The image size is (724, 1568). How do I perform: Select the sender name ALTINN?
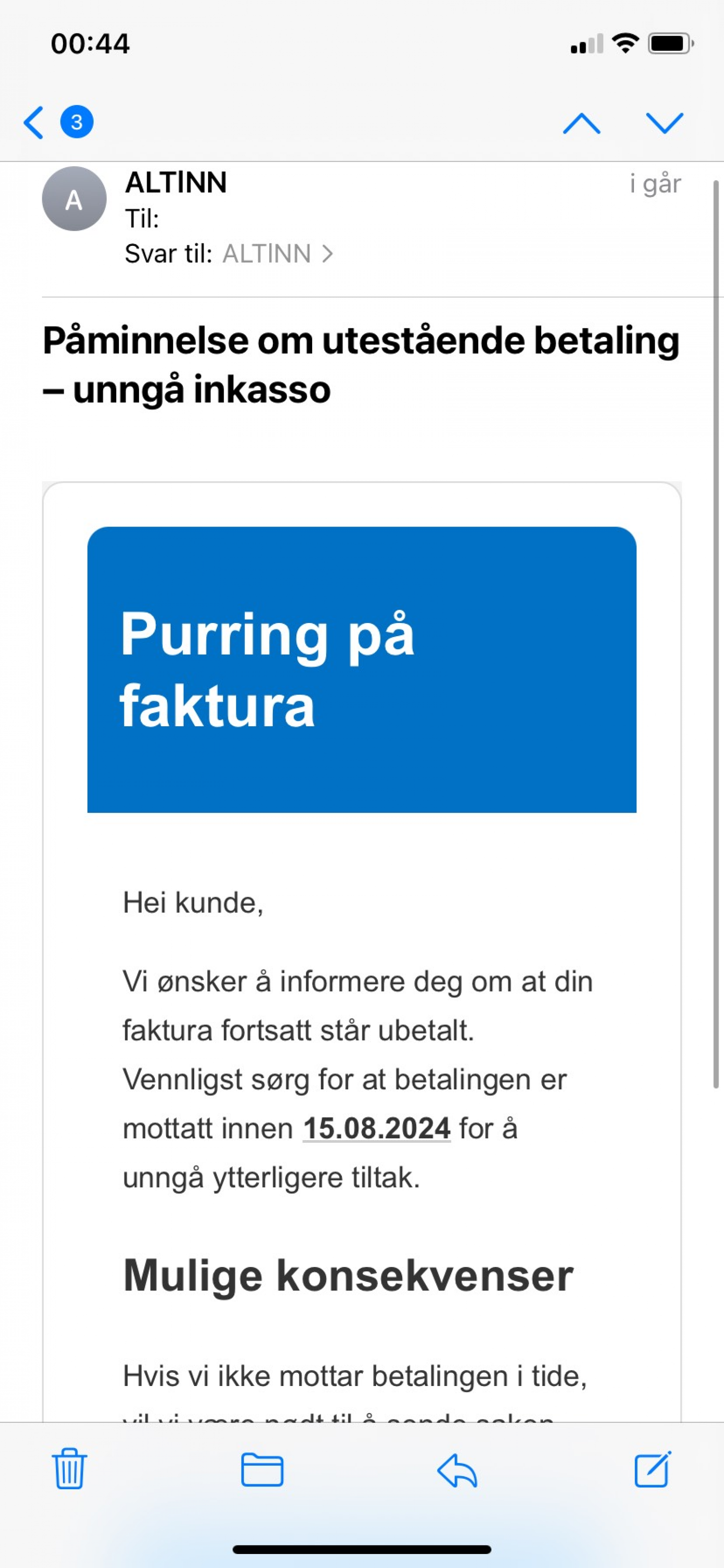tap(177, 183)
